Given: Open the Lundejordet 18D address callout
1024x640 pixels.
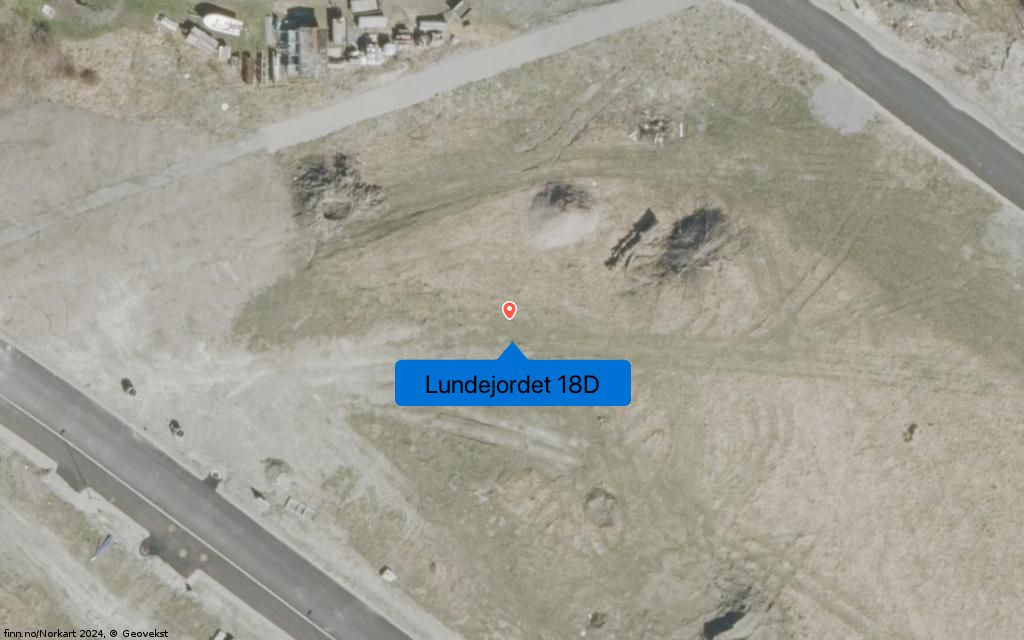Looking at the screenshot, I should 512,384.
